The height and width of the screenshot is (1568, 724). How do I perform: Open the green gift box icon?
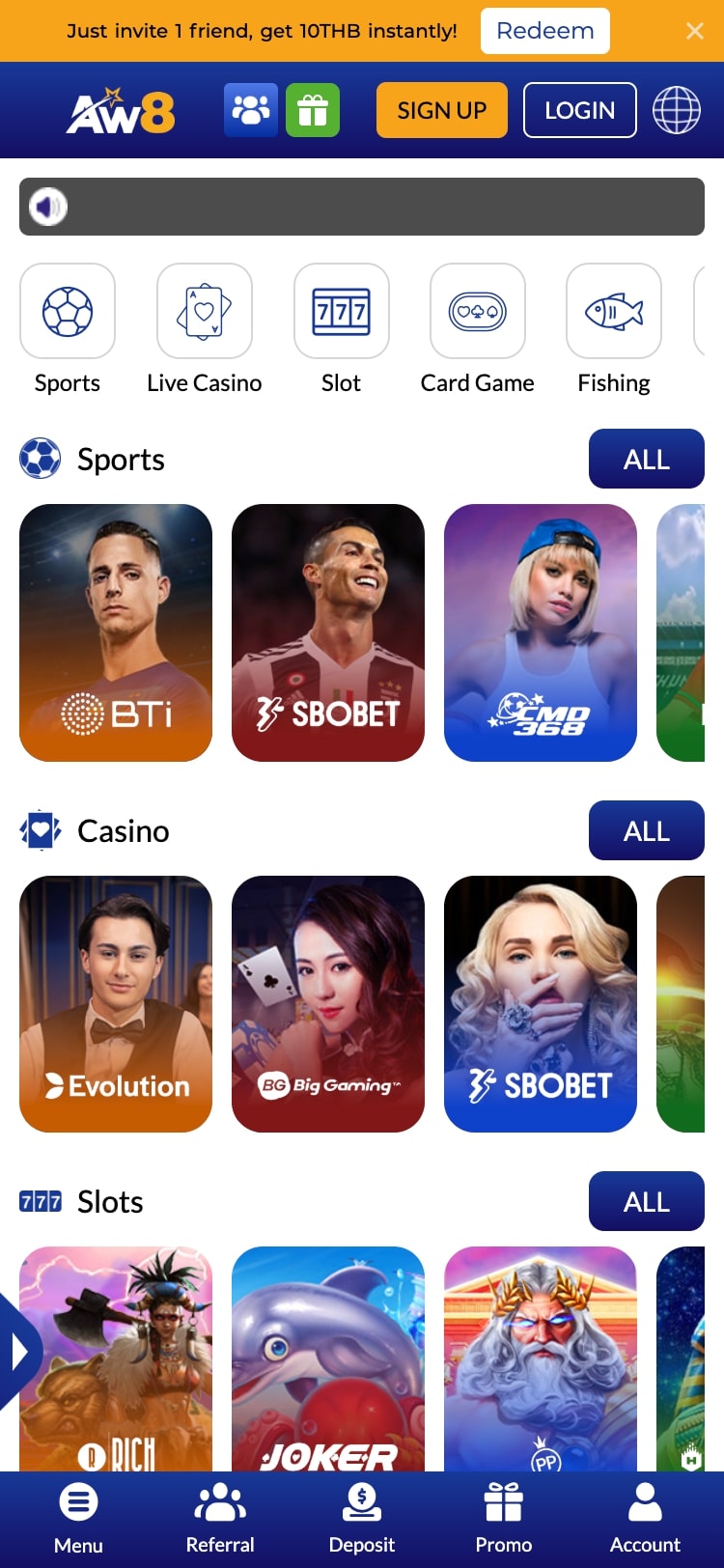312,110
